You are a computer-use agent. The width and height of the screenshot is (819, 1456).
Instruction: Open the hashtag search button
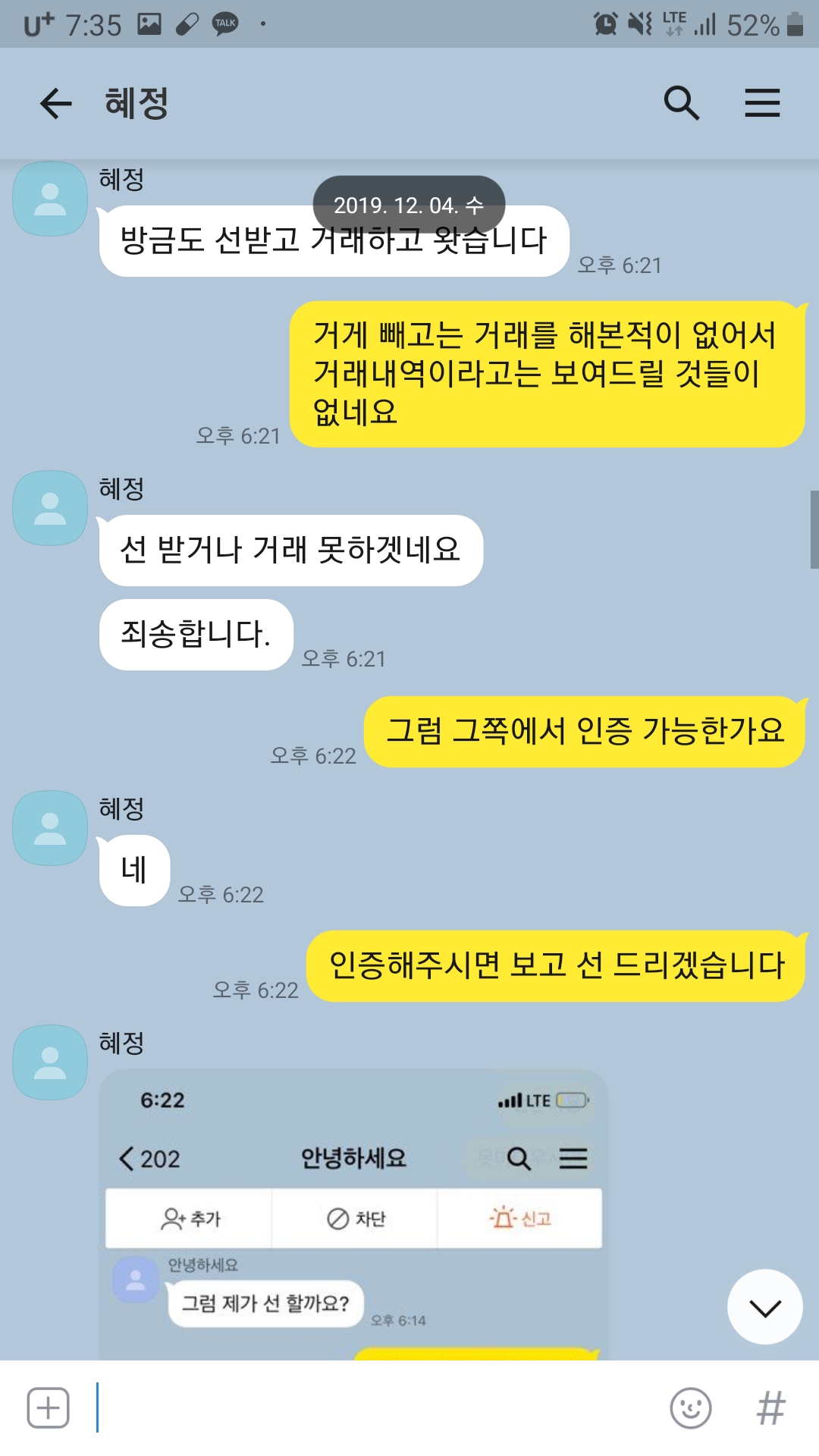(x=770, y=1408)
